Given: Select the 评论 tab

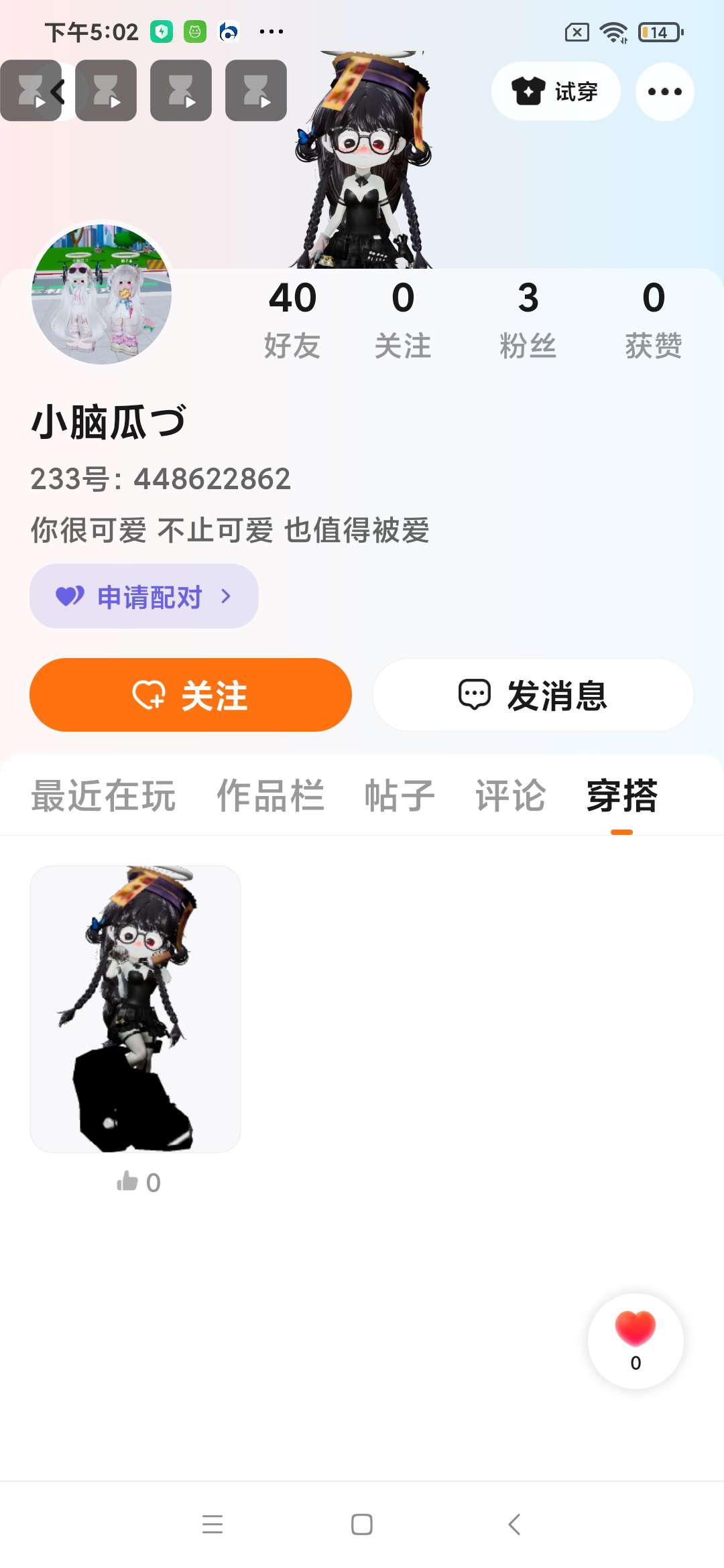Looking at the screenshot, I should click(x=511, y=796).
